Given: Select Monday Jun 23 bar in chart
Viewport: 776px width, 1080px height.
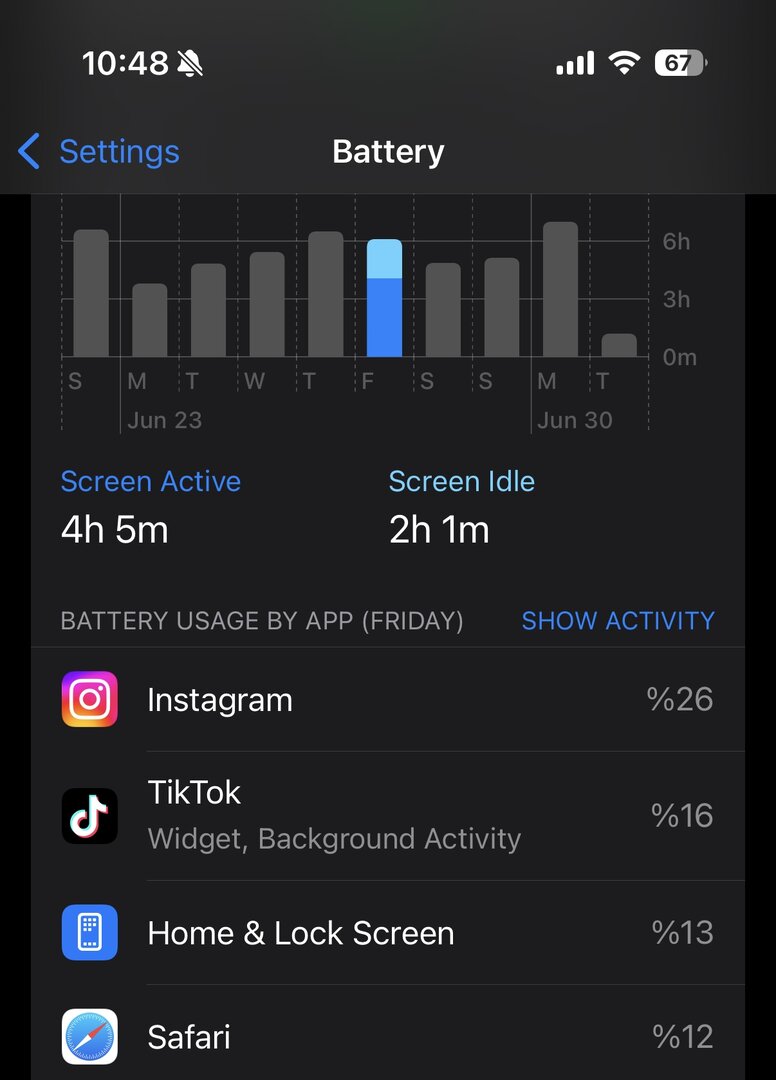Looking at the screenshot, I should (x=150, y=321).
